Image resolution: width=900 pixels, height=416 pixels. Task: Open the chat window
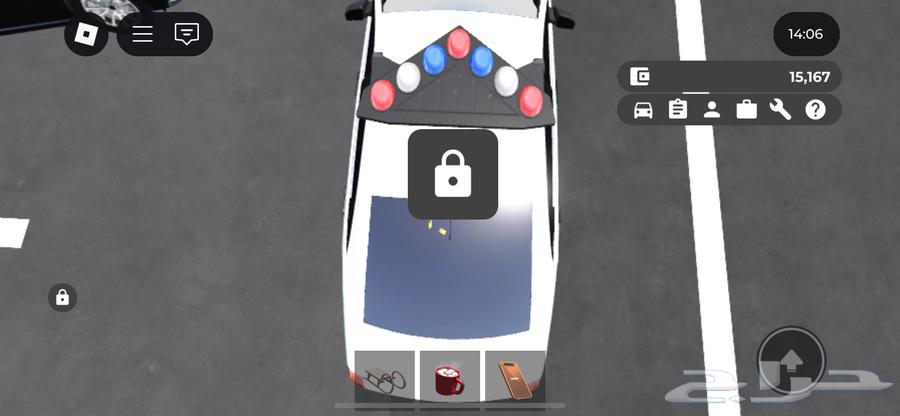pos(186,34)
